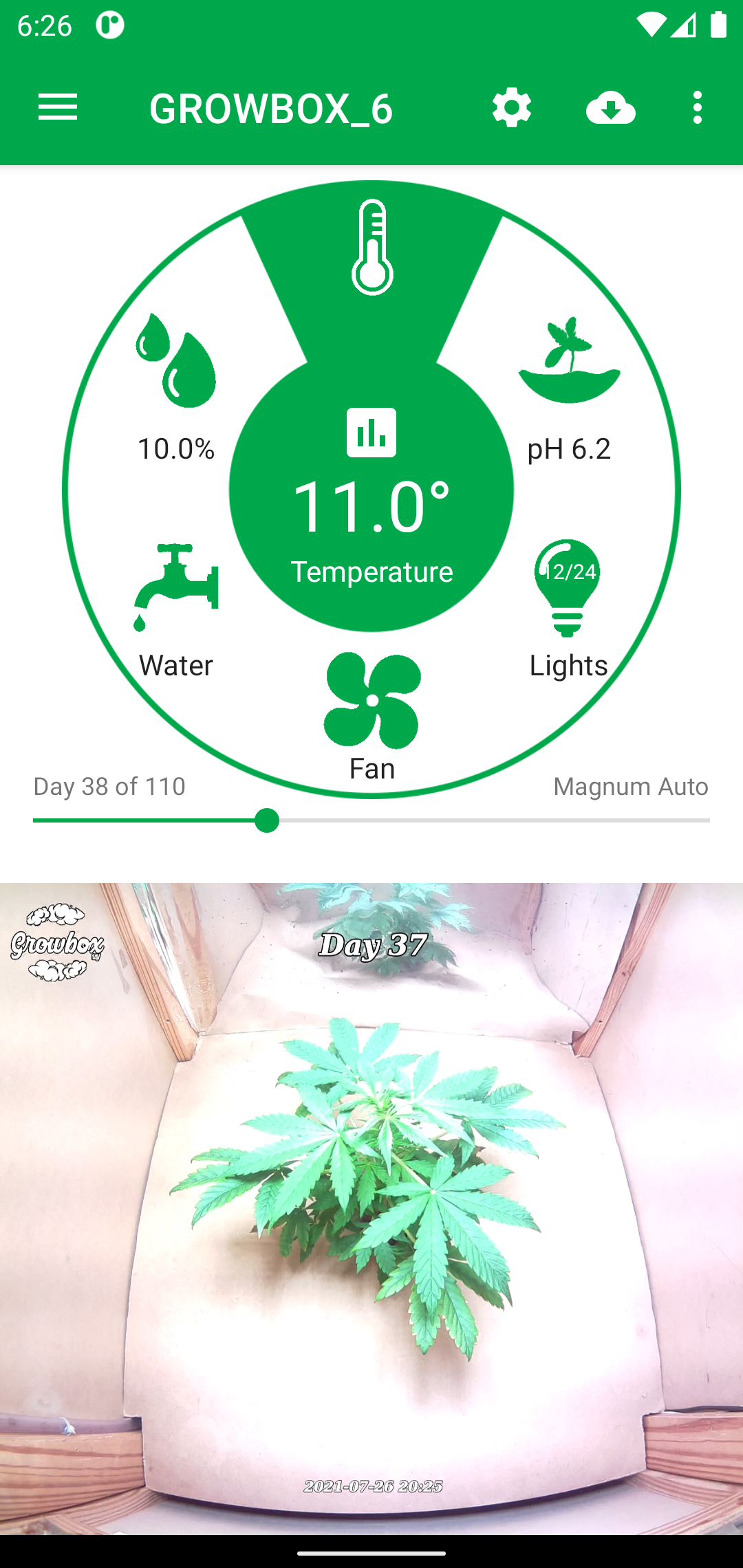The image size is (743, 1568).
Task: Open the navigation drawer menu
Action: click(x=58, y=108)
